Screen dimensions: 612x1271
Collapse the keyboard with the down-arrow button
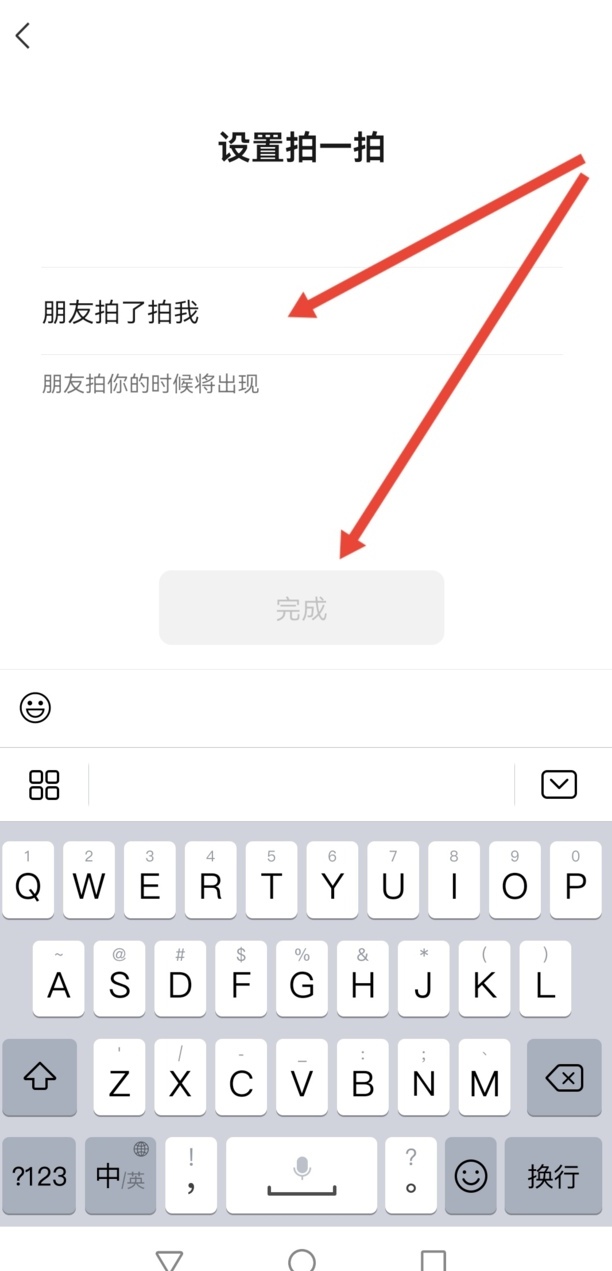tap(559, 785)
